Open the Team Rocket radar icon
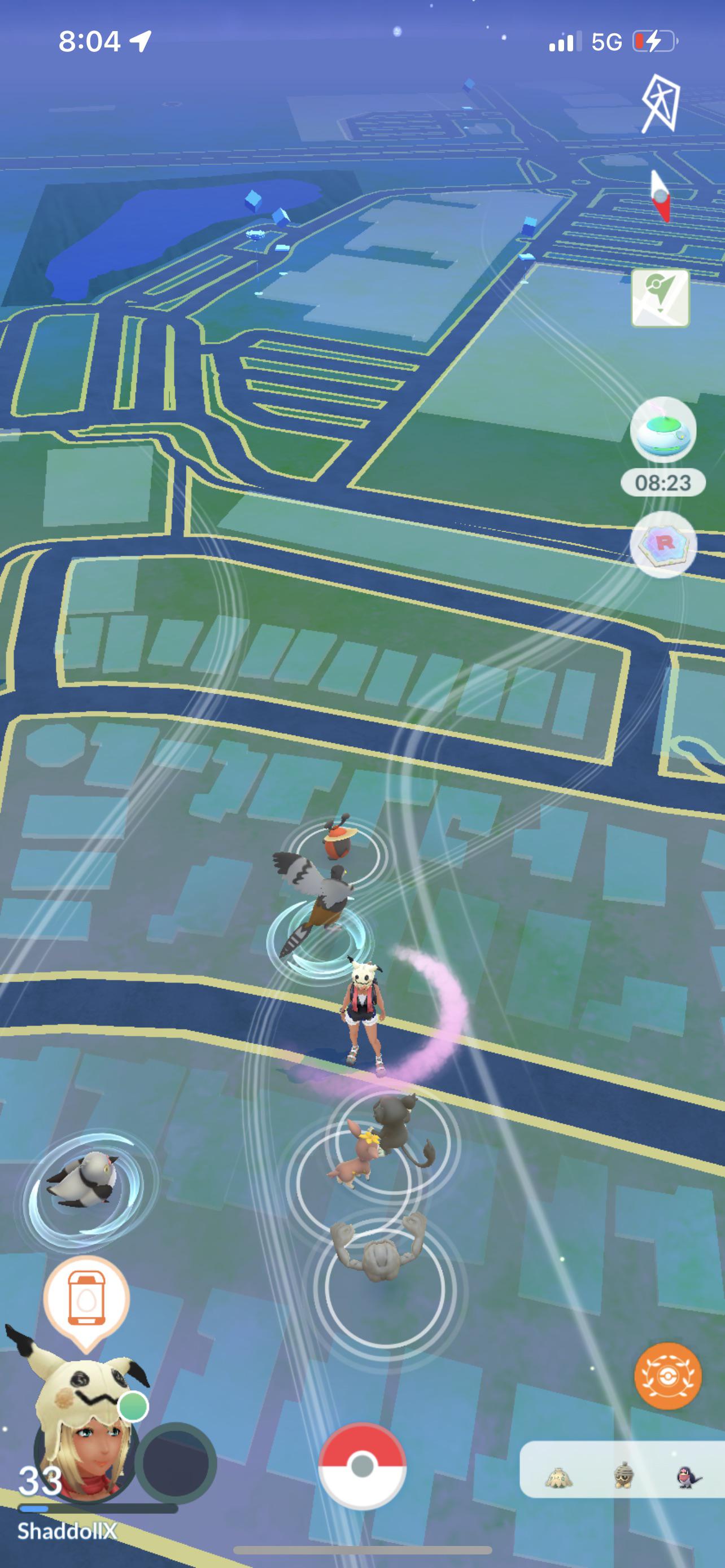725x1568 pixels. (x=663, y=544)
